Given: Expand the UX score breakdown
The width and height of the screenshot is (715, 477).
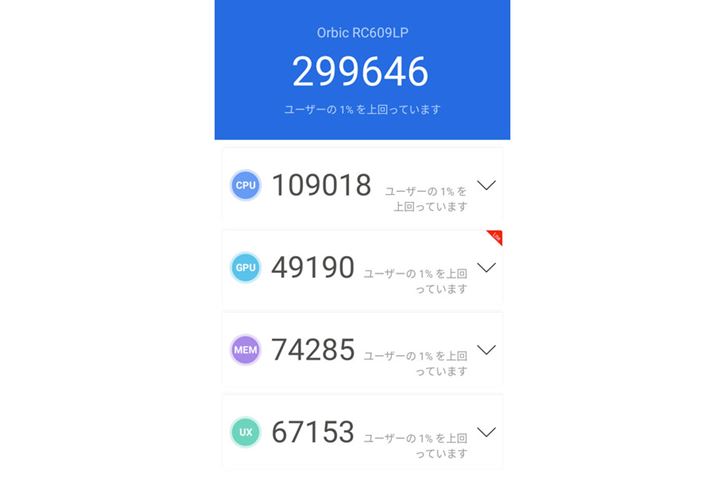Looking at the screenshot, I should [487, 432].
